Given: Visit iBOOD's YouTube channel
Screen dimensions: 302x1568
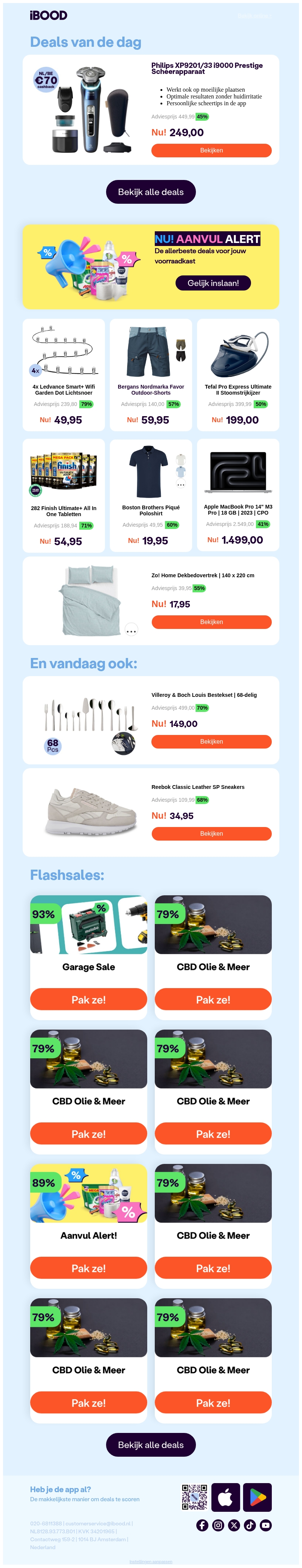Looking at the screenshot, I should (x=265, y=1525).
